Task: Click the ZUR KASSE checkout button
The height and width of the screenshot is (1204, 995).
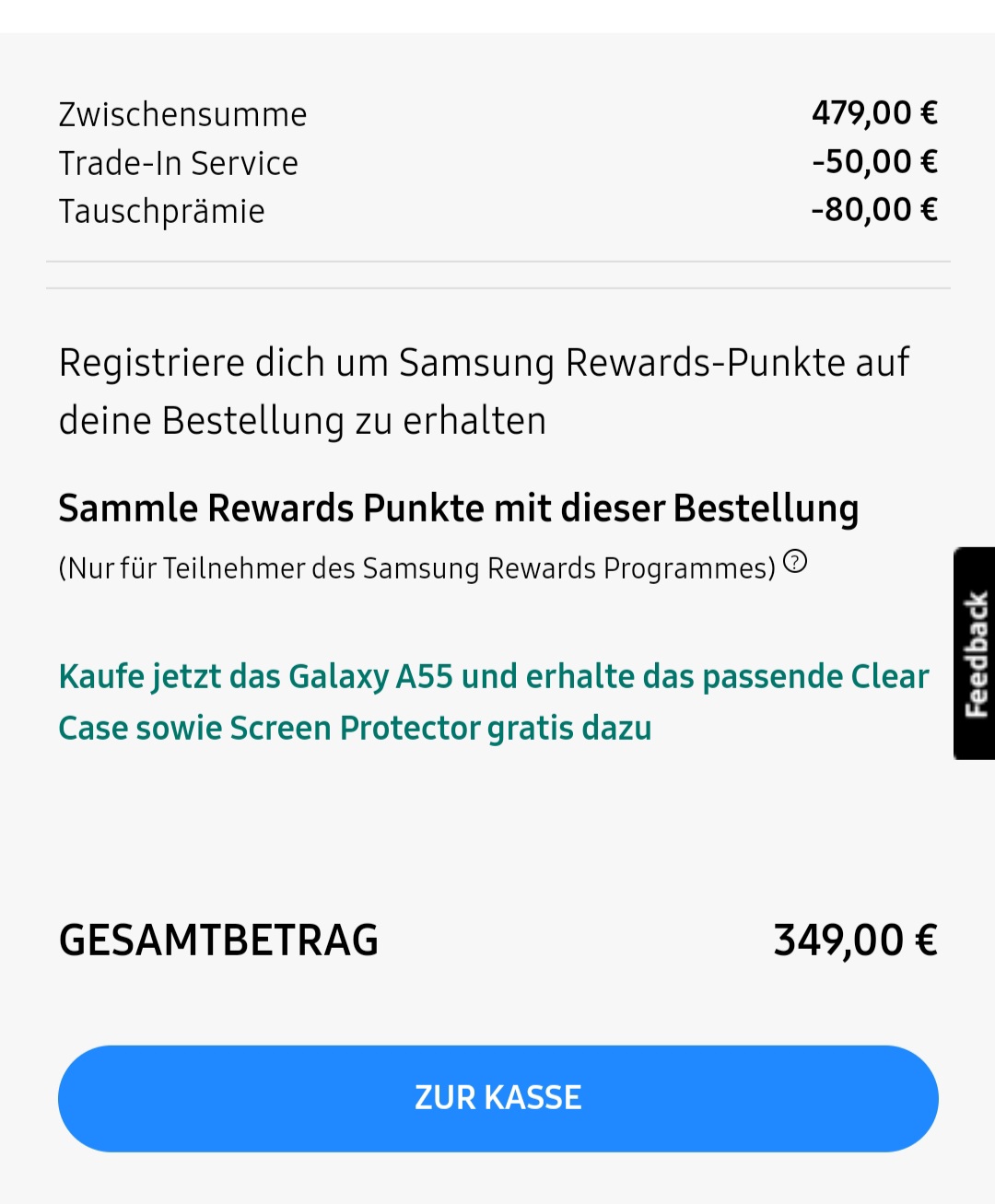Action: [x=497, y=1097]
